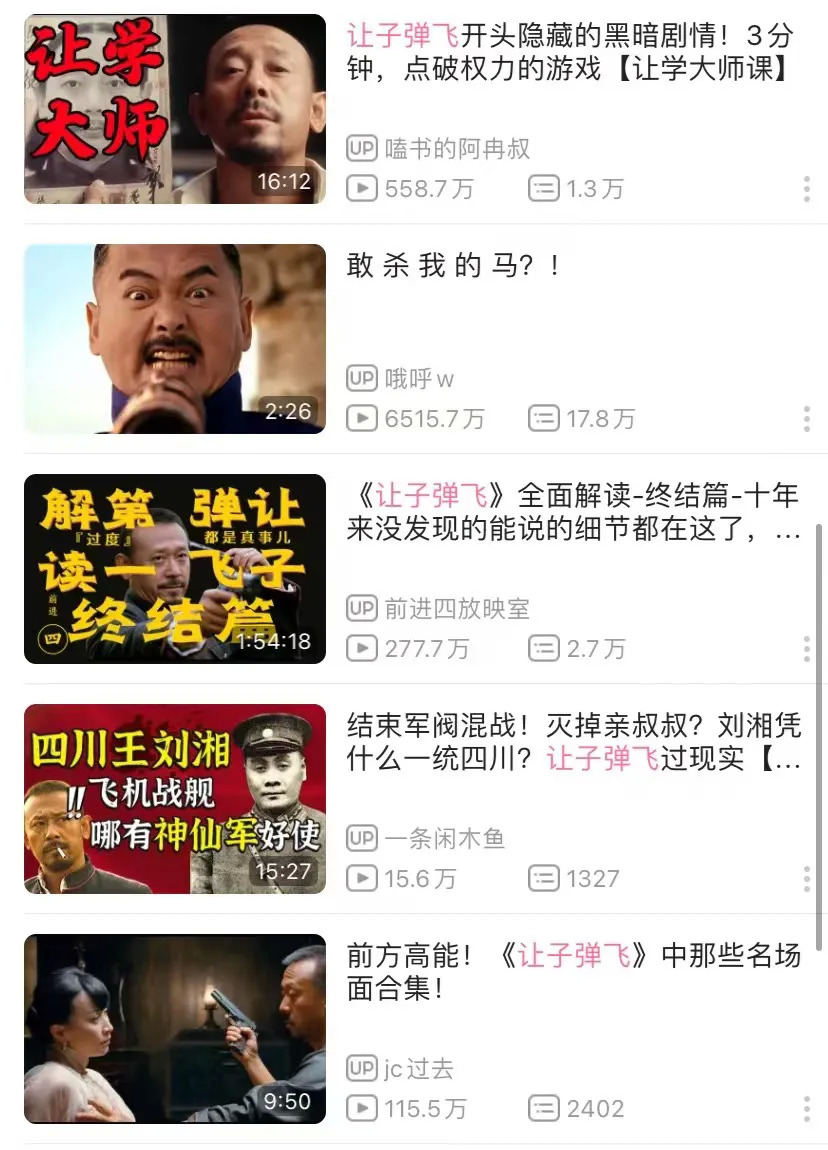This screenshot has height=1150, width=828.
Task: Open the 让学大师课 video thumbnail
Action: tap(175, 109)
